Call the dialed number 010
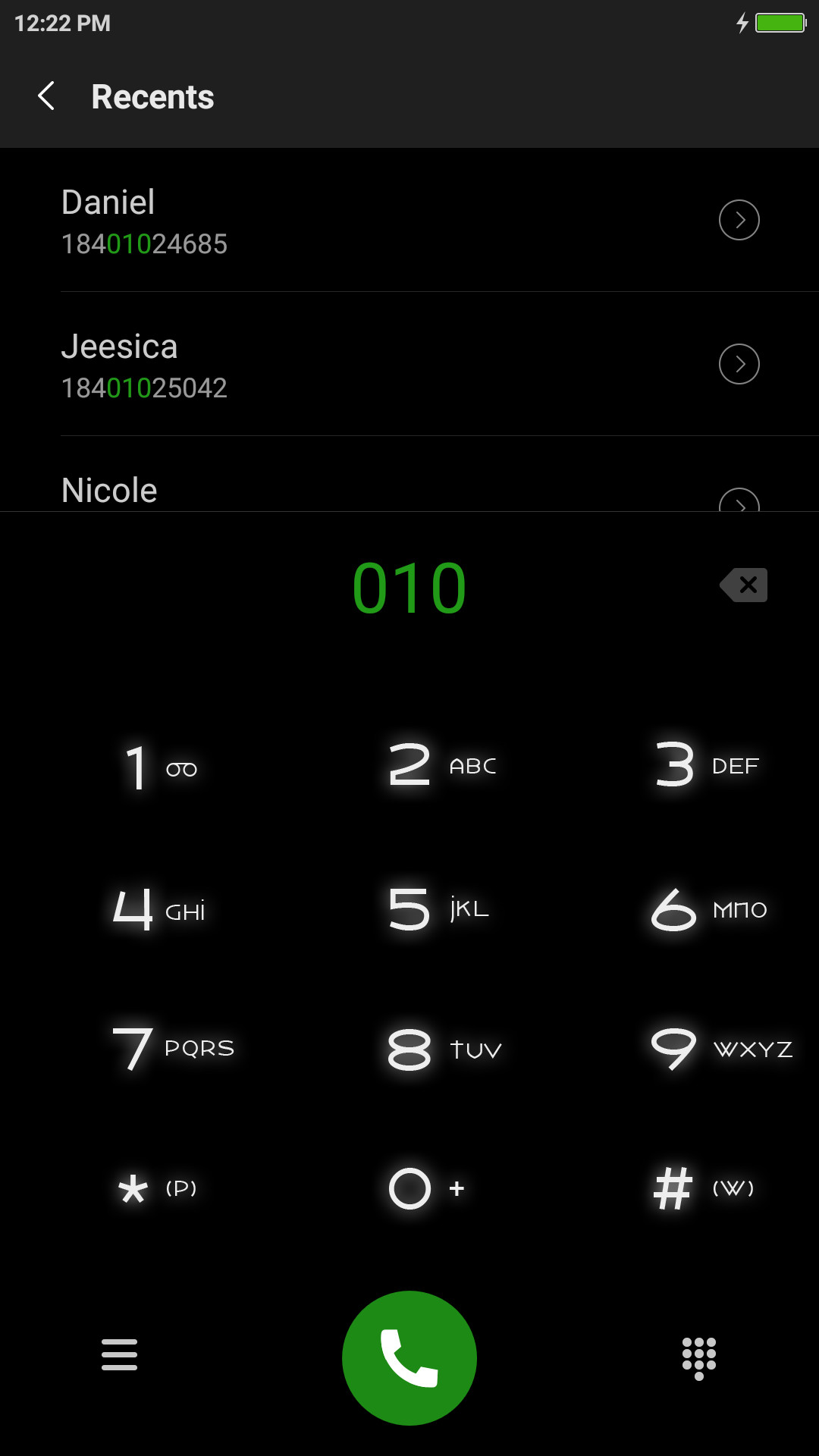This screenshot has width=819, height=1456. pyautogui.click(x=409, y=1357)
